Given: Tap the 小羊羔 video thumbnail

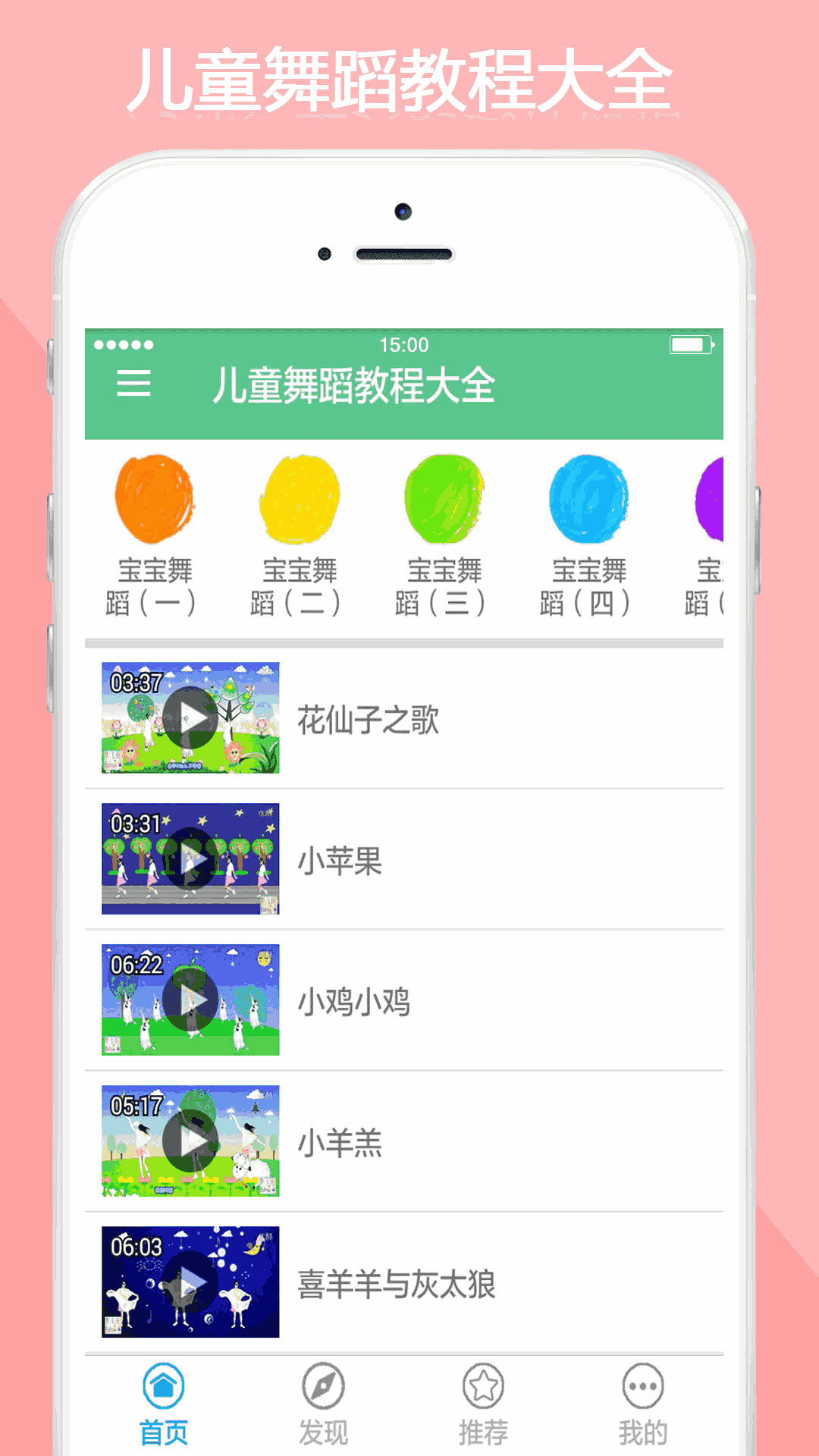Looking at the screenshot, I should [190, 1140].
